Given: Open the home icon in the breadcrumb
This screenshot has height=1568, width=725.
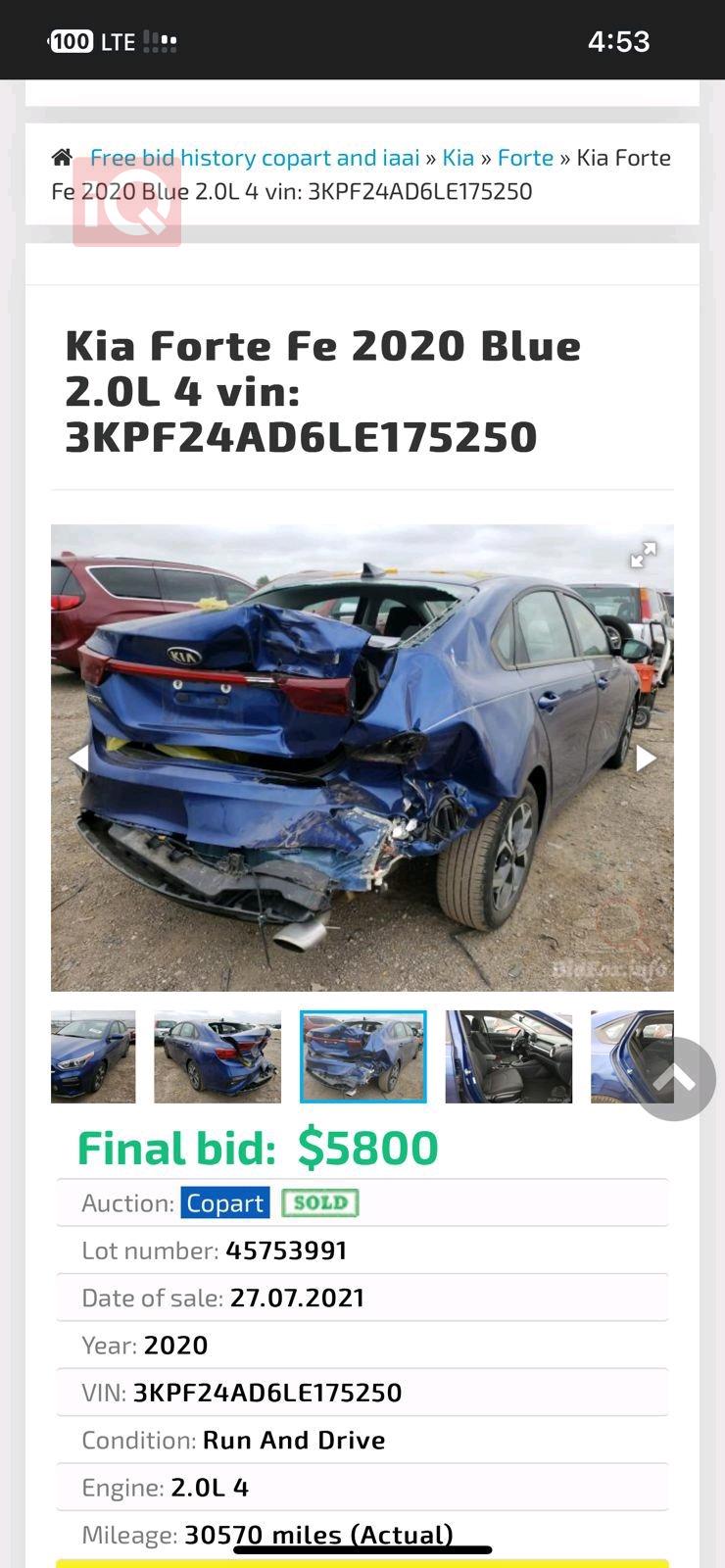Looking at the screenshot, I should pos(62,158).
